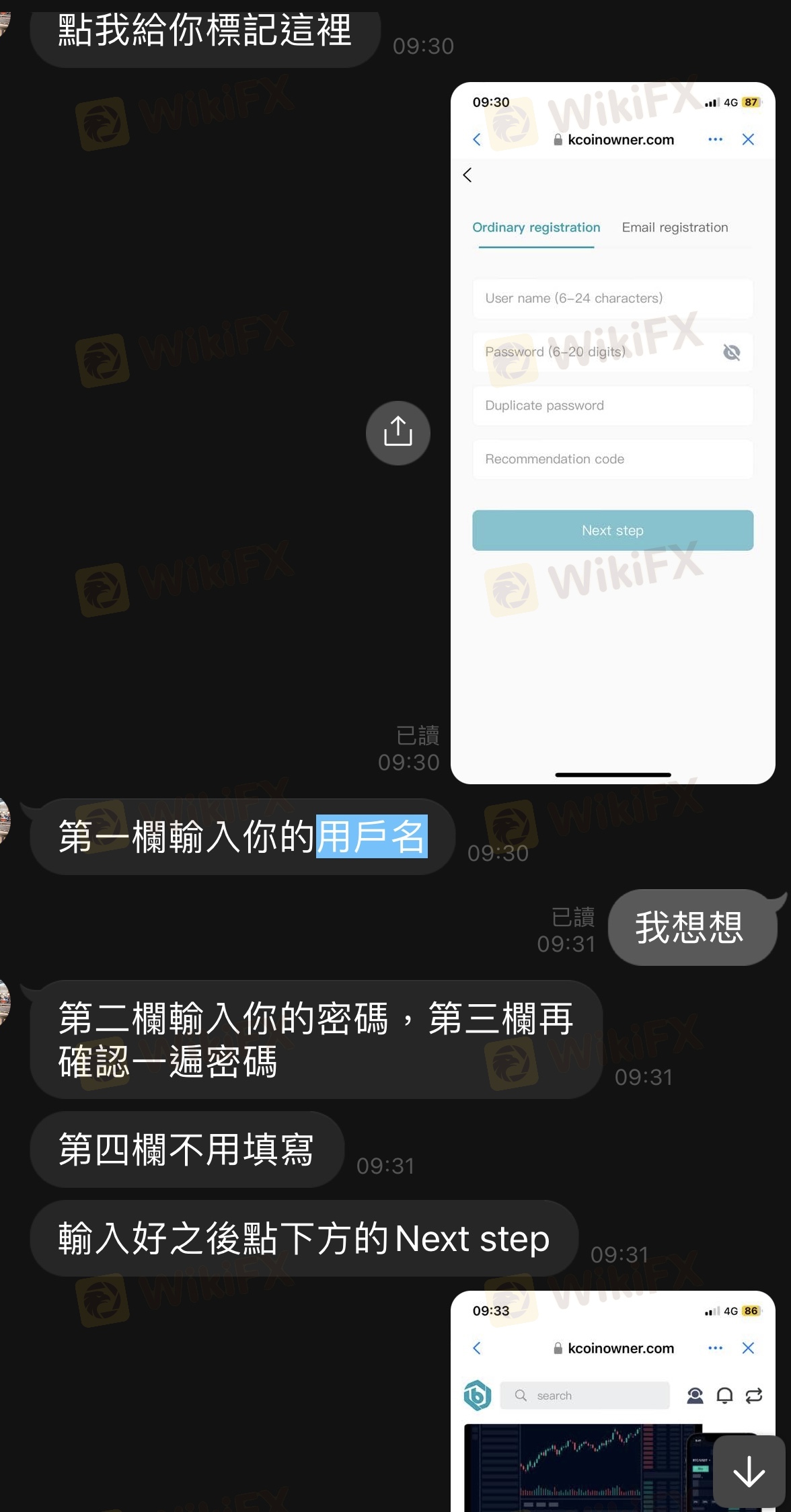Jump to latest messages with down arrow
The width and height of the screenshot is (791, 1512).
point(748,1471)
